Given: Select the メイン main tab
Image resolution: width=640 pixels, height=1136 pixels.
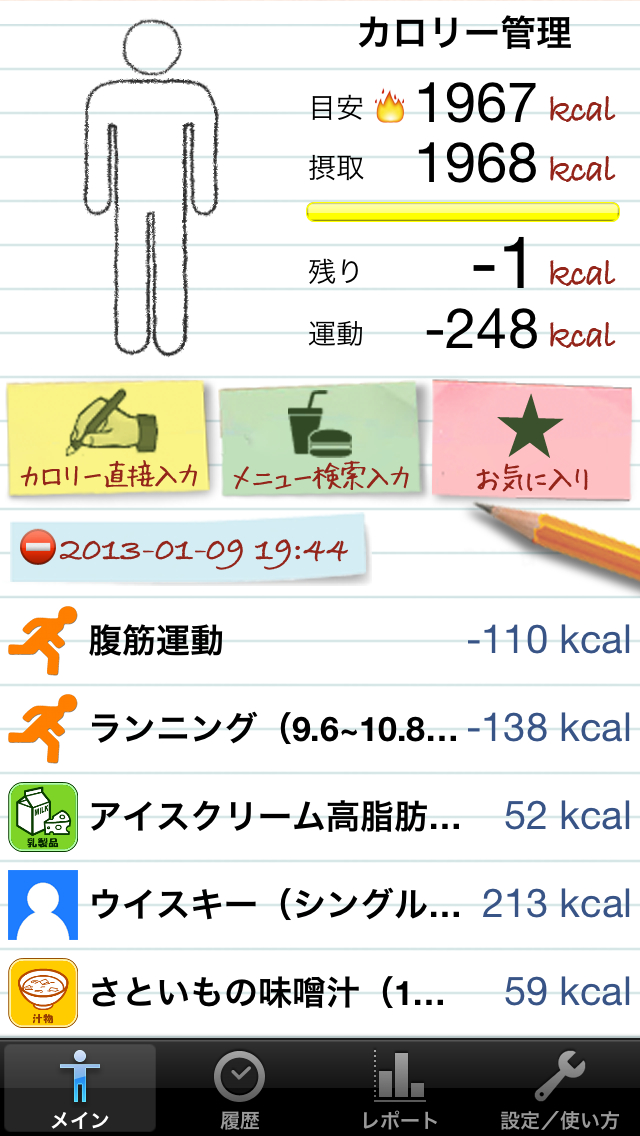Looking at the screenshot, I should [x=80, y=1090].
